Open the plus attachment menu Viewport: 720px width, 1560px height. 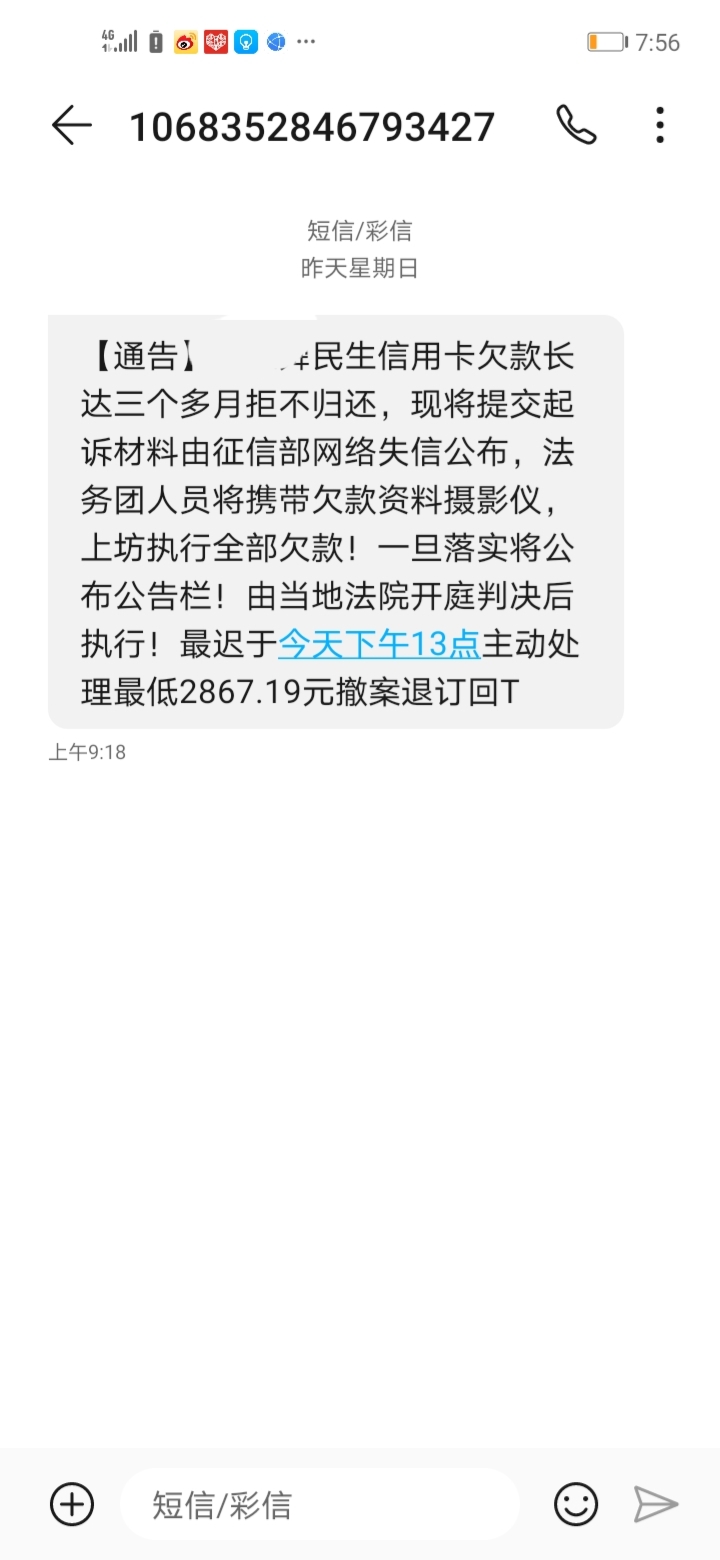click(72, 1504)
